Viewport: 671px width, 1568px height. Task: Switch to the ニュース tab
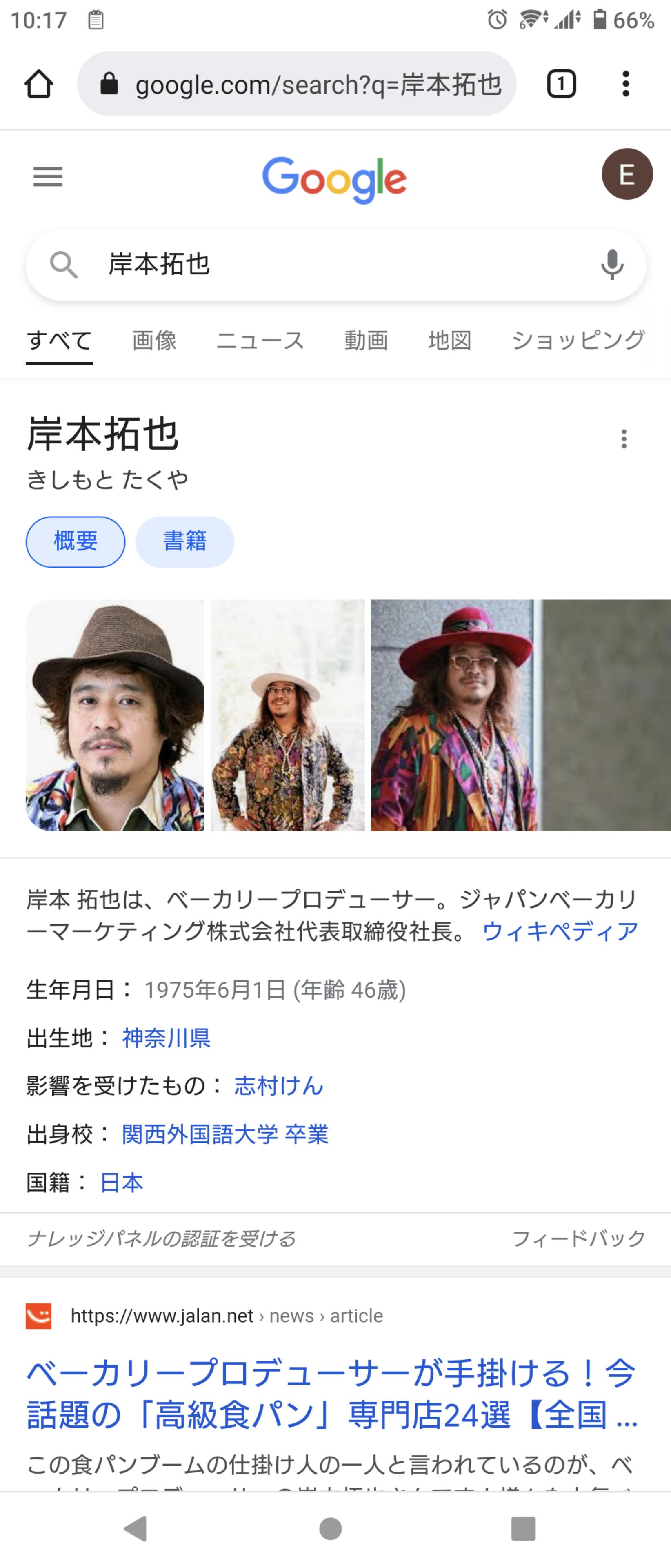click(260, 340)
